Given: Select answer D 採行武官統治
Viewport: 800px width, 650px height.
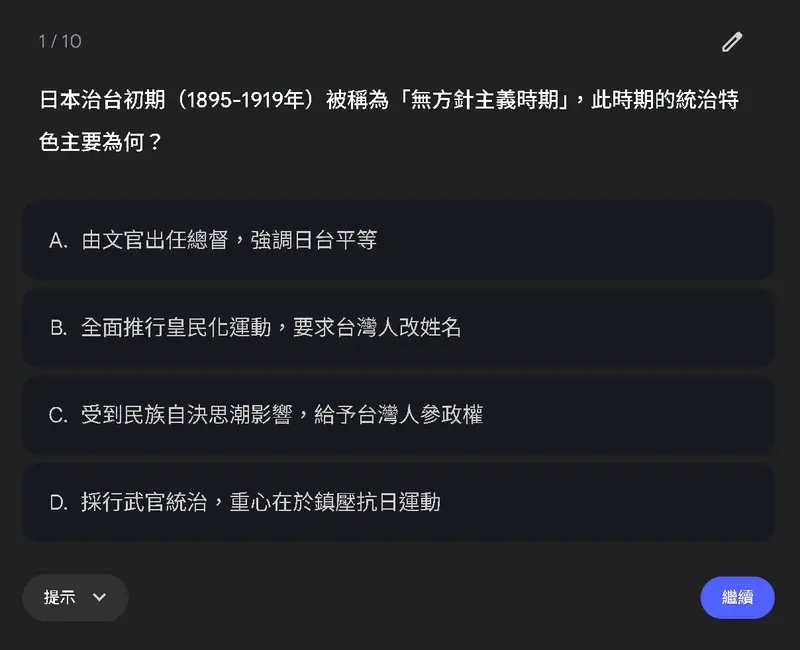Looking at the screenshot, I should click(x=398, y=502).
